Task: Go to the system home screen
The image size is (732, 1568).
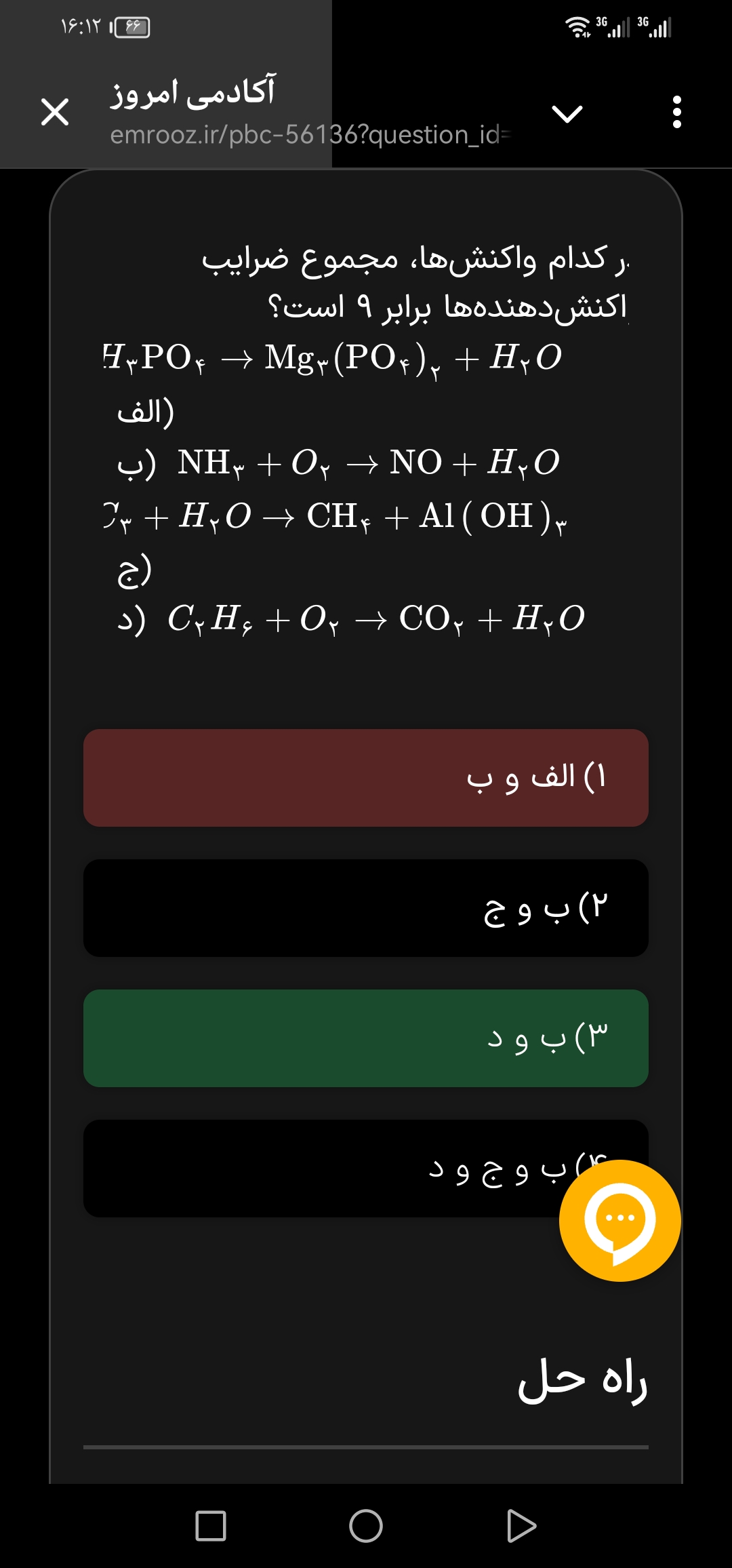Action: point(366,1526)
